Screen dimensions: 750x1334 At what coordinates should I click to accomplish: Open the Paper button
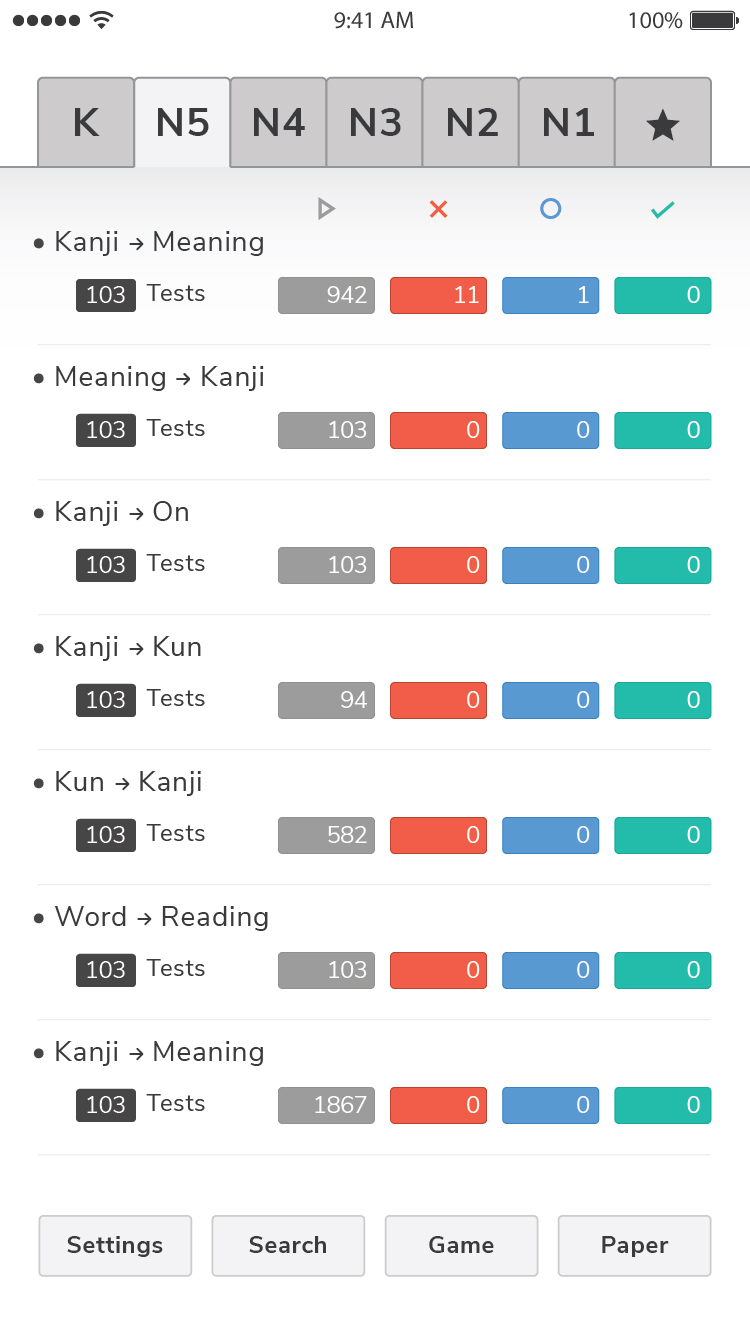pyautogui.click(x=634, y=1245)
